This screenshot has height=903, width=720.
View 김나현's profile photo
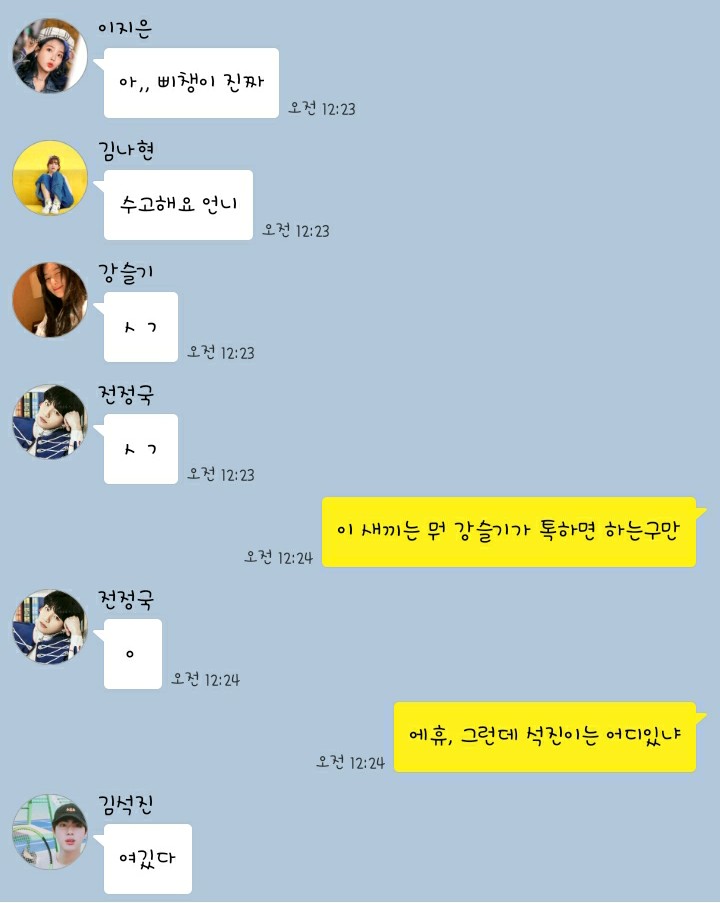coord(50,178)
